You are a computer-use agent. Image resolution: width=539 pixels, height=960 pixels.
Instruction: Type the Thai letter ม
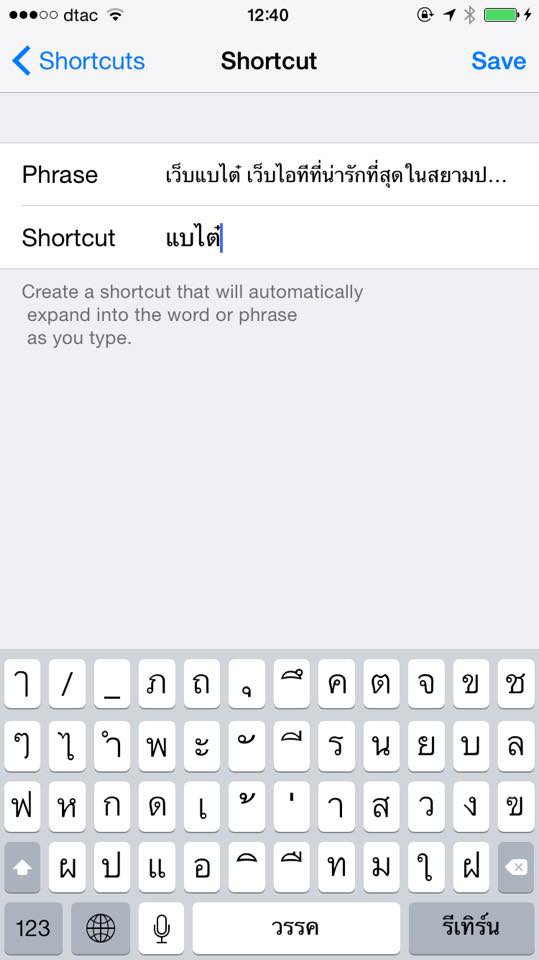pos(382,867)
